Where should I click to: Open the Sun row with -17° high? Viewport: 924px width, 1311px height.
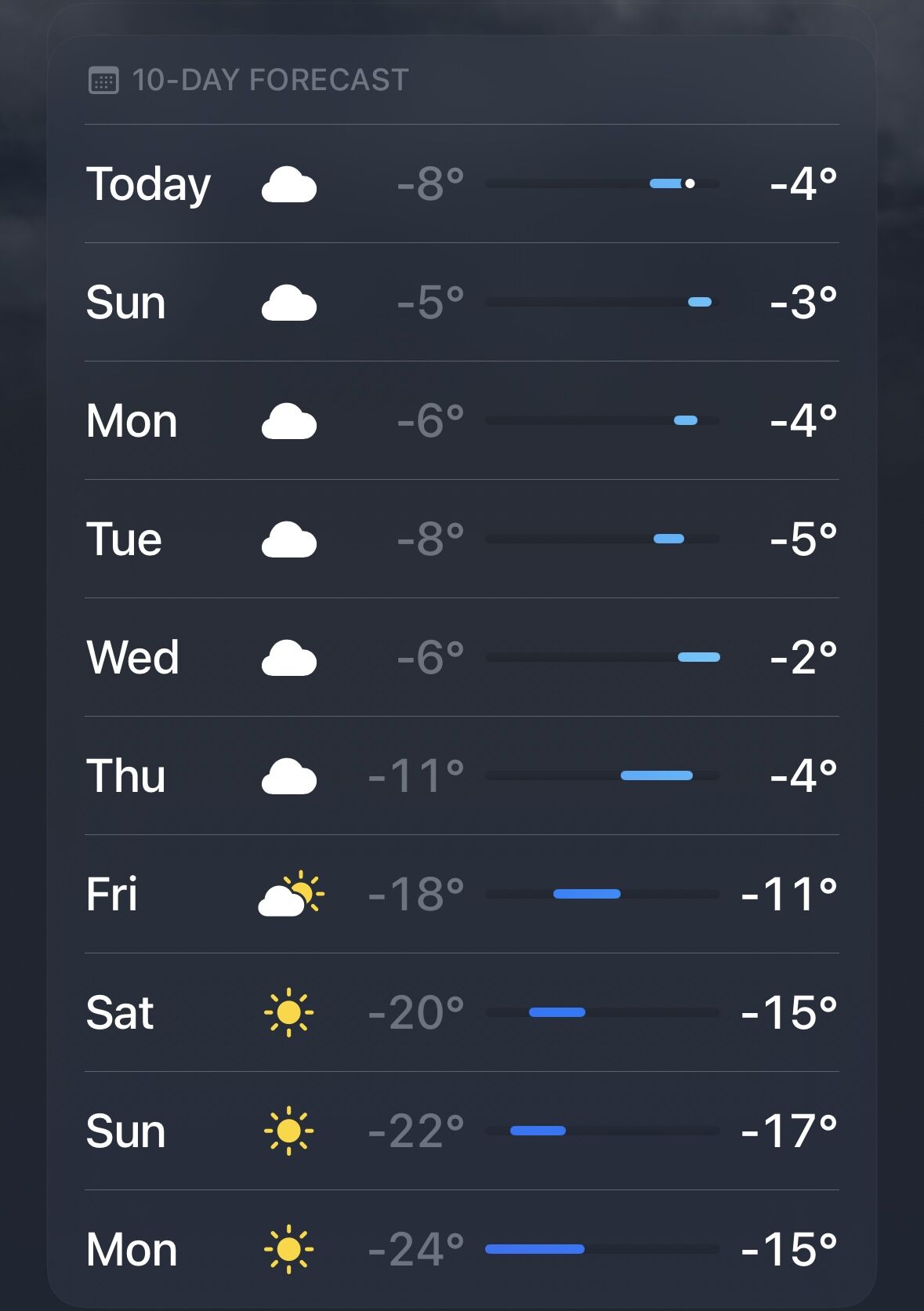pos(461,1131)
